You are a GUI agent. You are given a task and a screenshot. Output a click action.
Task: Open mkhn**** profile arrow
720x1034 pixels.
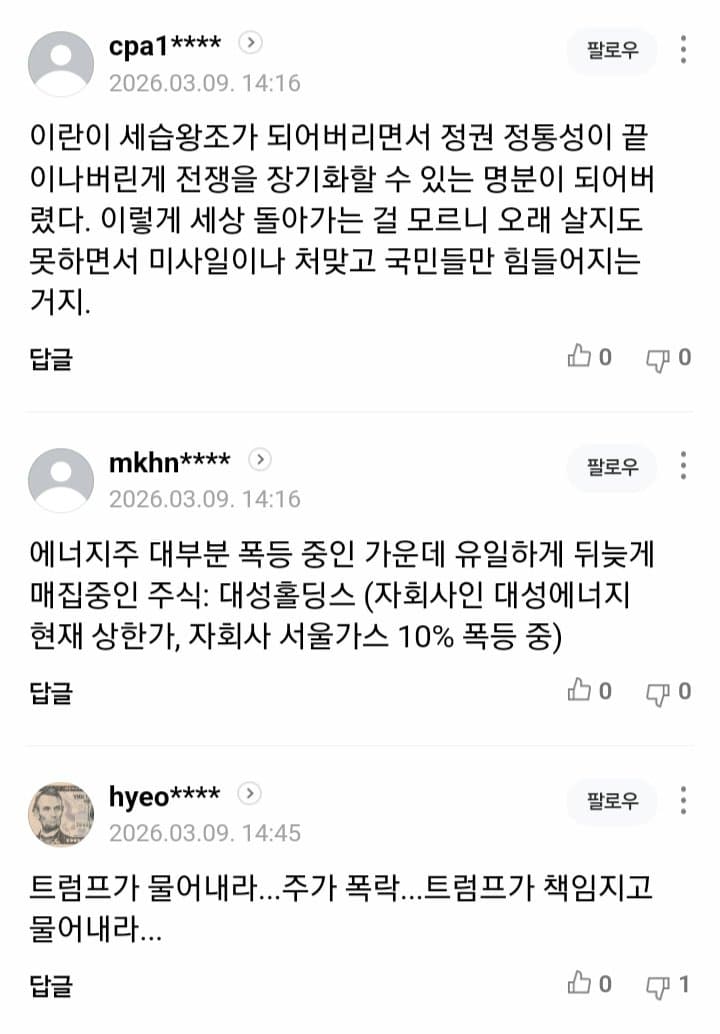(259, 459)
